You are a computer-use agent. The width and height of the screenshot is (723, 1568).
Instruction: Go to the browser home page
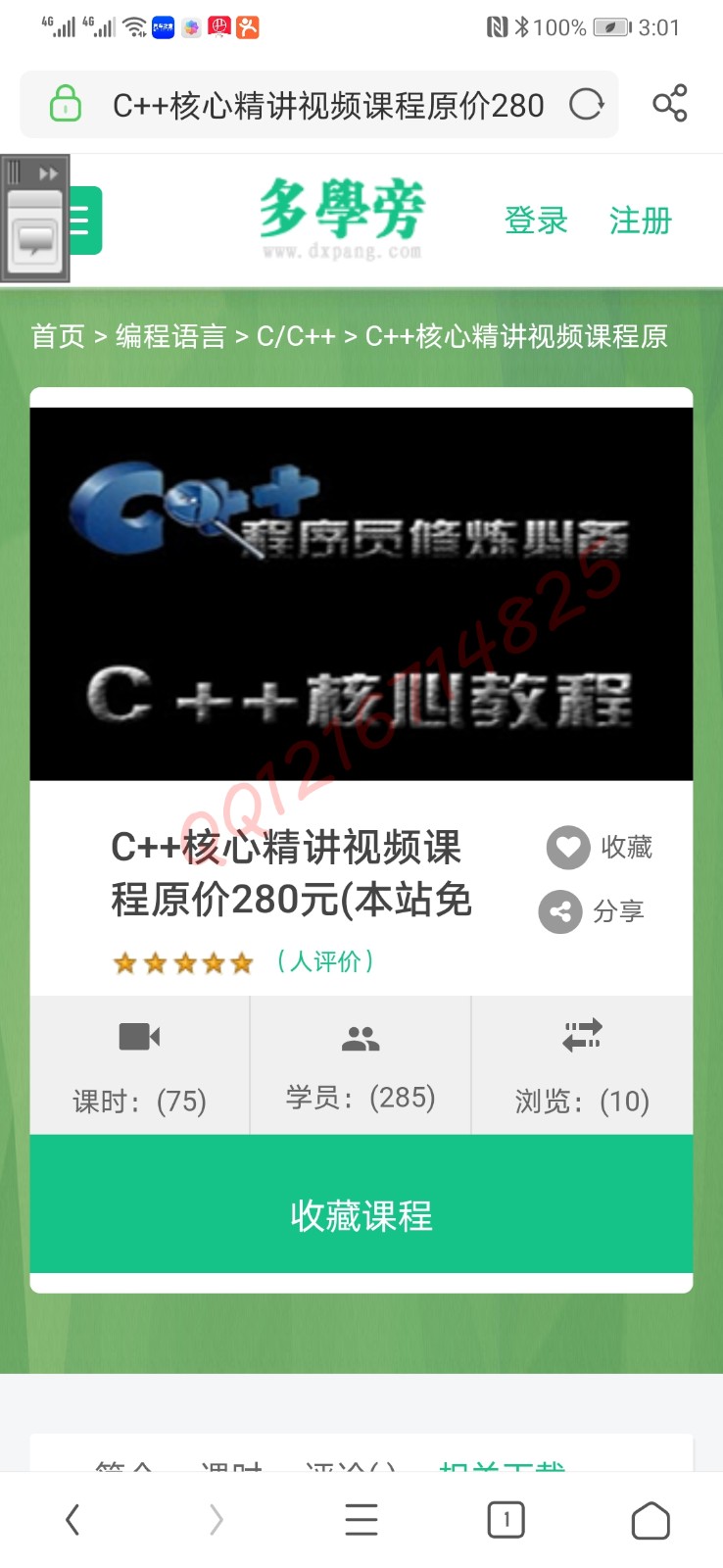650,1520
